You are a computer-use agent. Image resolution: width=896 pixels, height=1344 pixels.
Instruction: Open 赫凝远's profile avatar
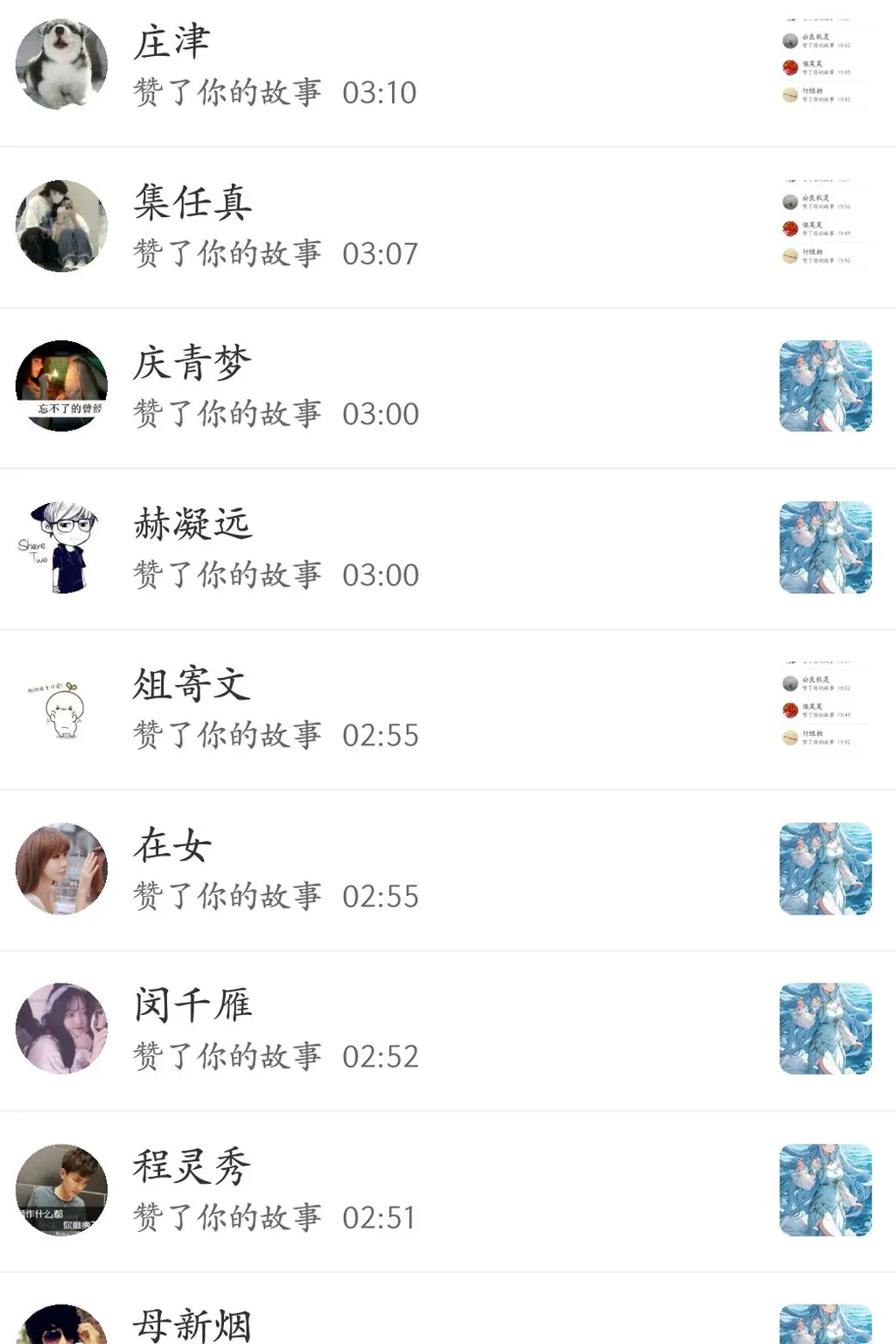(61, 548)
